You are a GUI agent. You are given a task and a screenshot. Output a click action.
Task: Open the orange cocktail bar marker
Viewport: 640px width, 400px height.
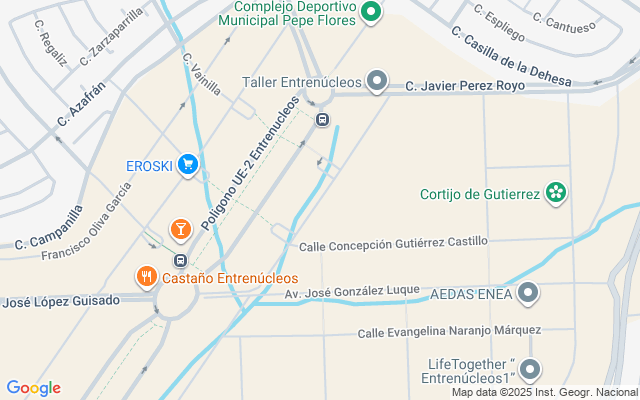[180, 230]
